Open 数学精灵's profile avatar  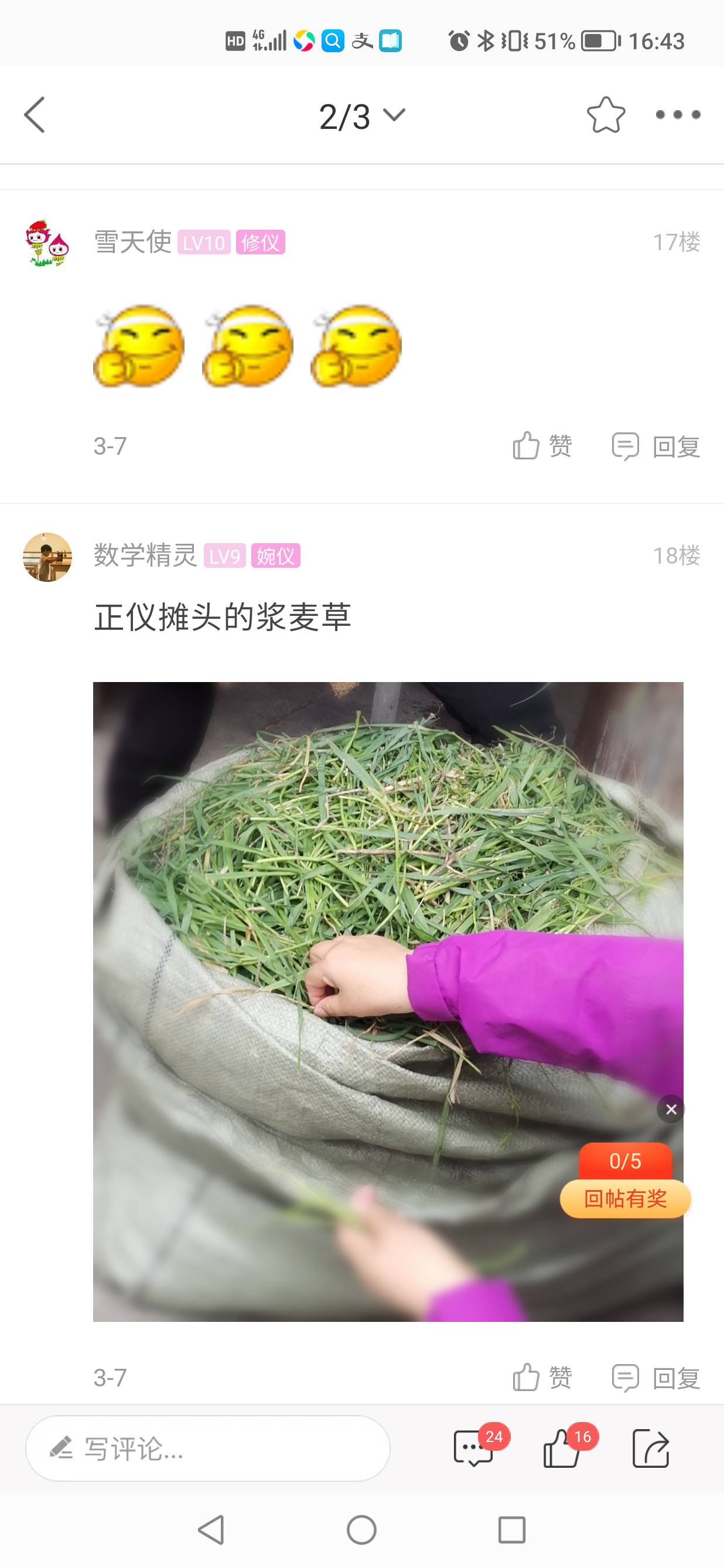click(47, 557)
